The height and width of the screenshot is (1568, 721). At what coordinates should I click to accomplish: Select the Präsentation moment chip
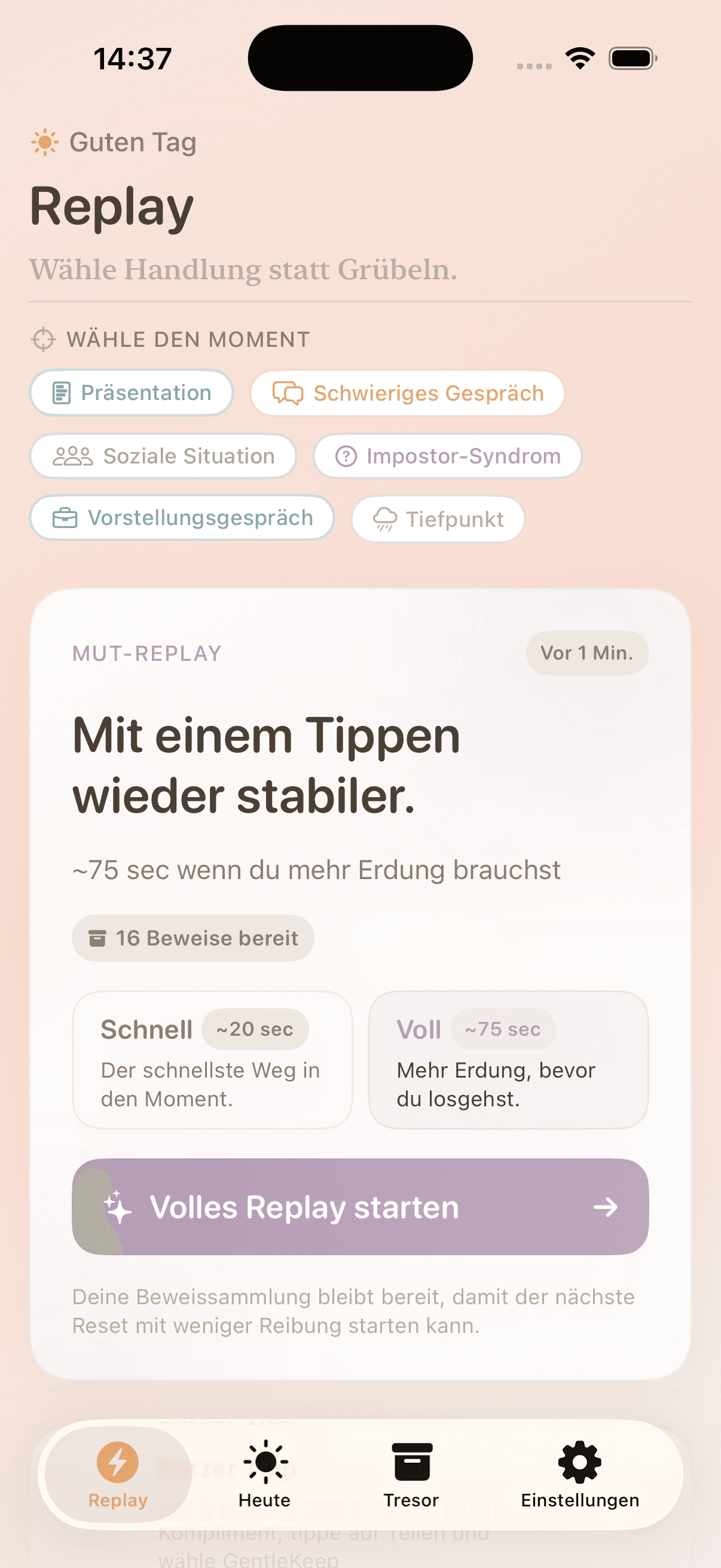pos(132,393)
